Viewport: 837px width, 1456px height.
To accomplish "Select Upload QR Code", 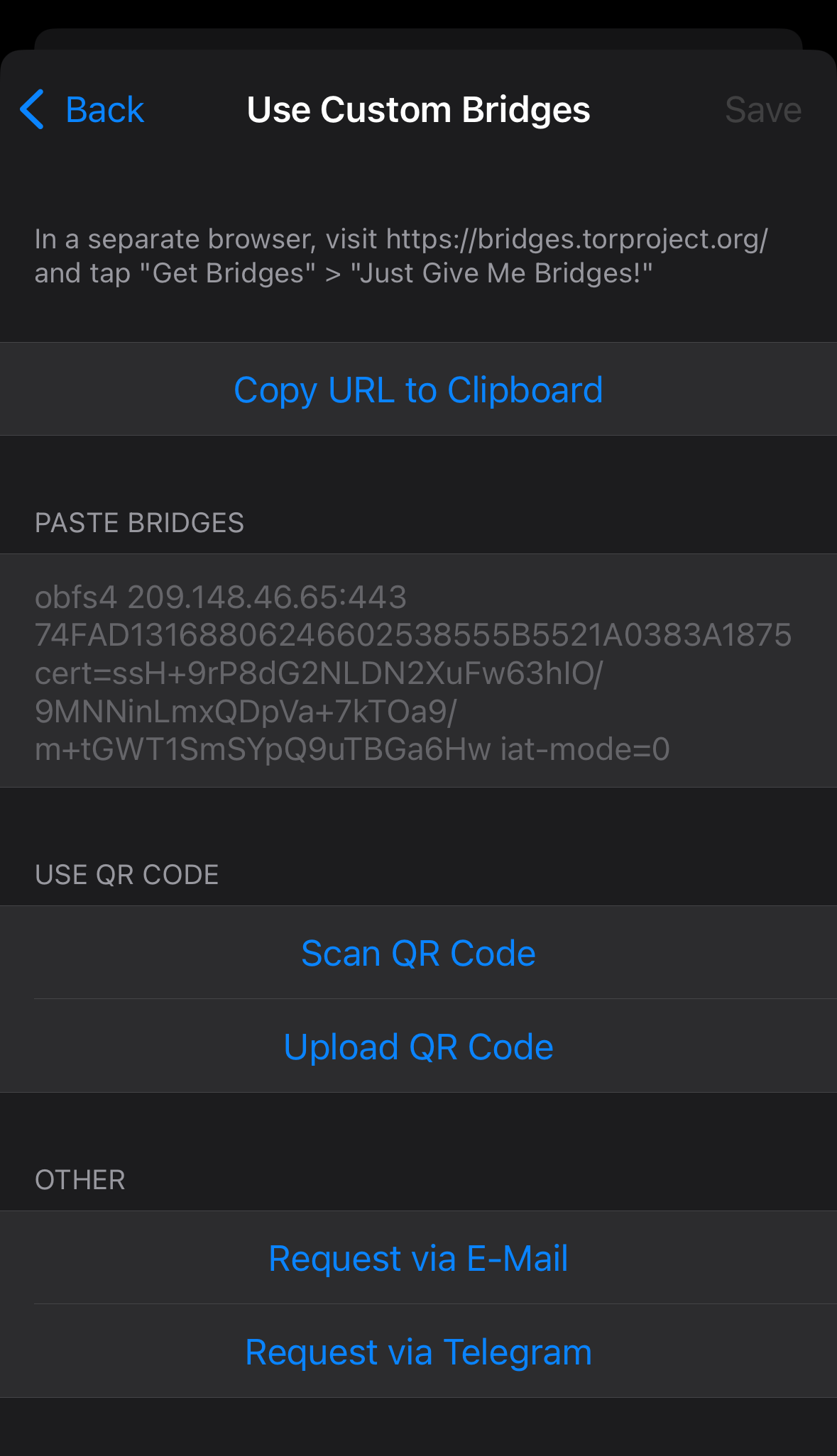I will coord(418,1047).
